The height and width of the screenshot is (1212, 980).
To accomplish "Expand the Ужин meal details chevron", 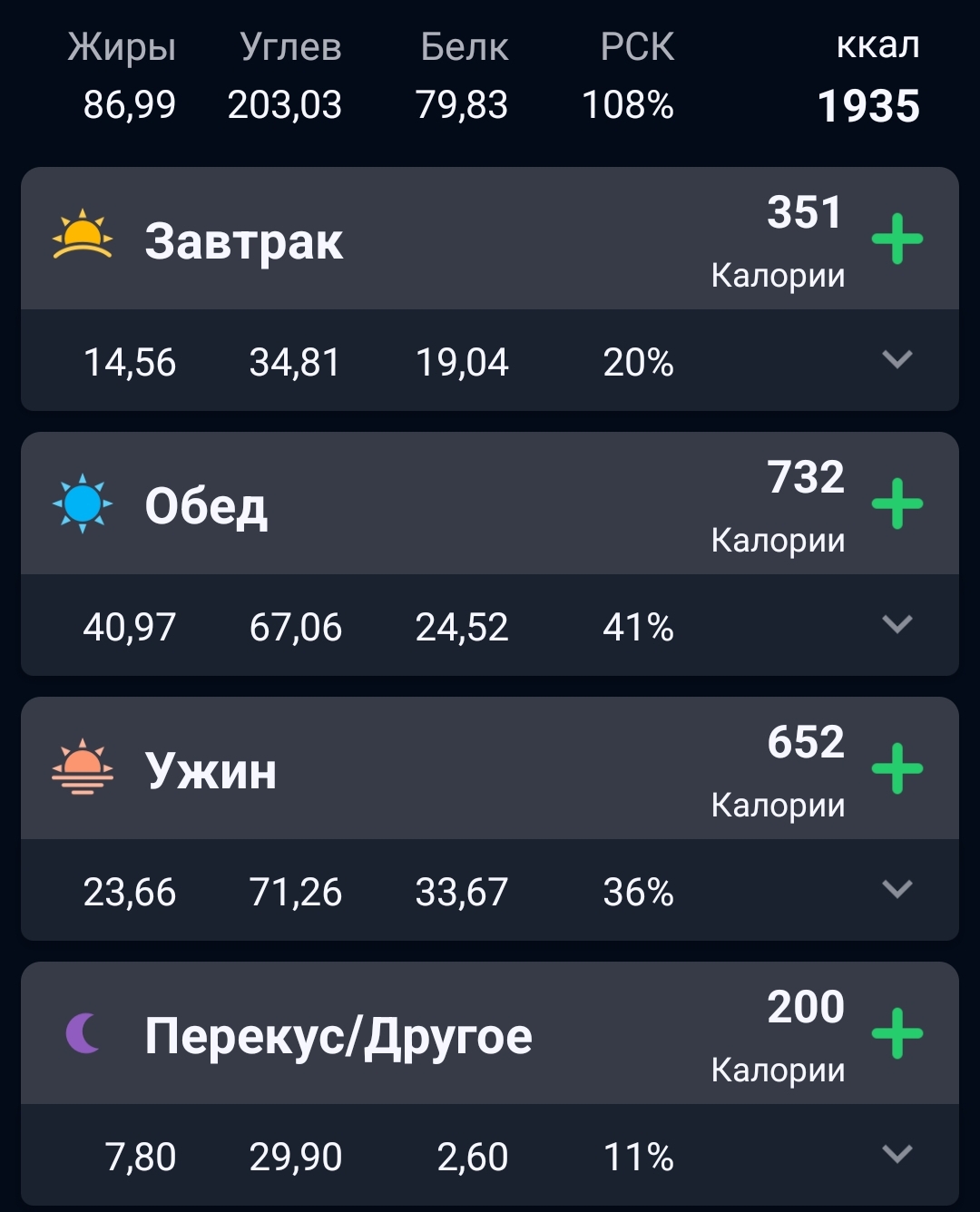I will [897, 890].
